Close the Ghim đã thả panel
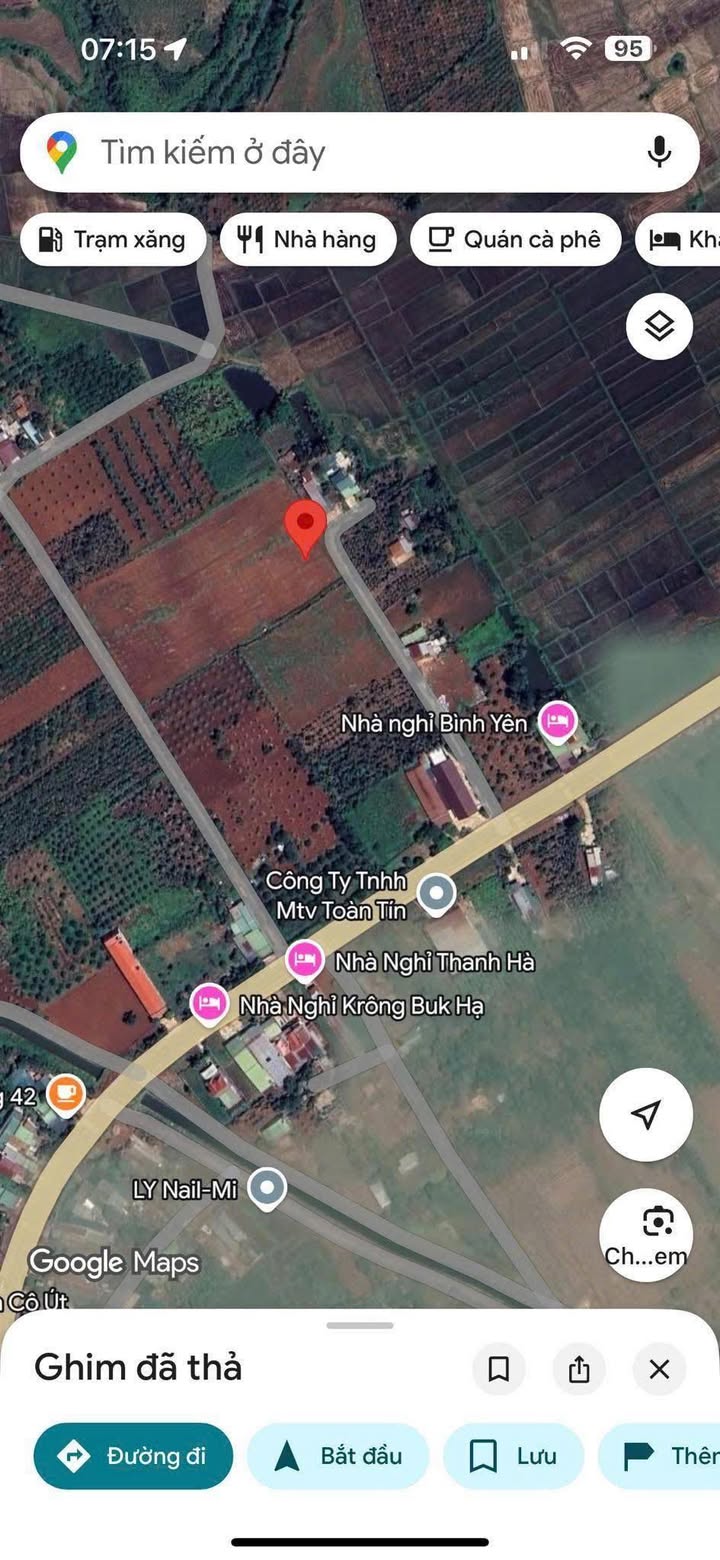 tap(659, 1369)
